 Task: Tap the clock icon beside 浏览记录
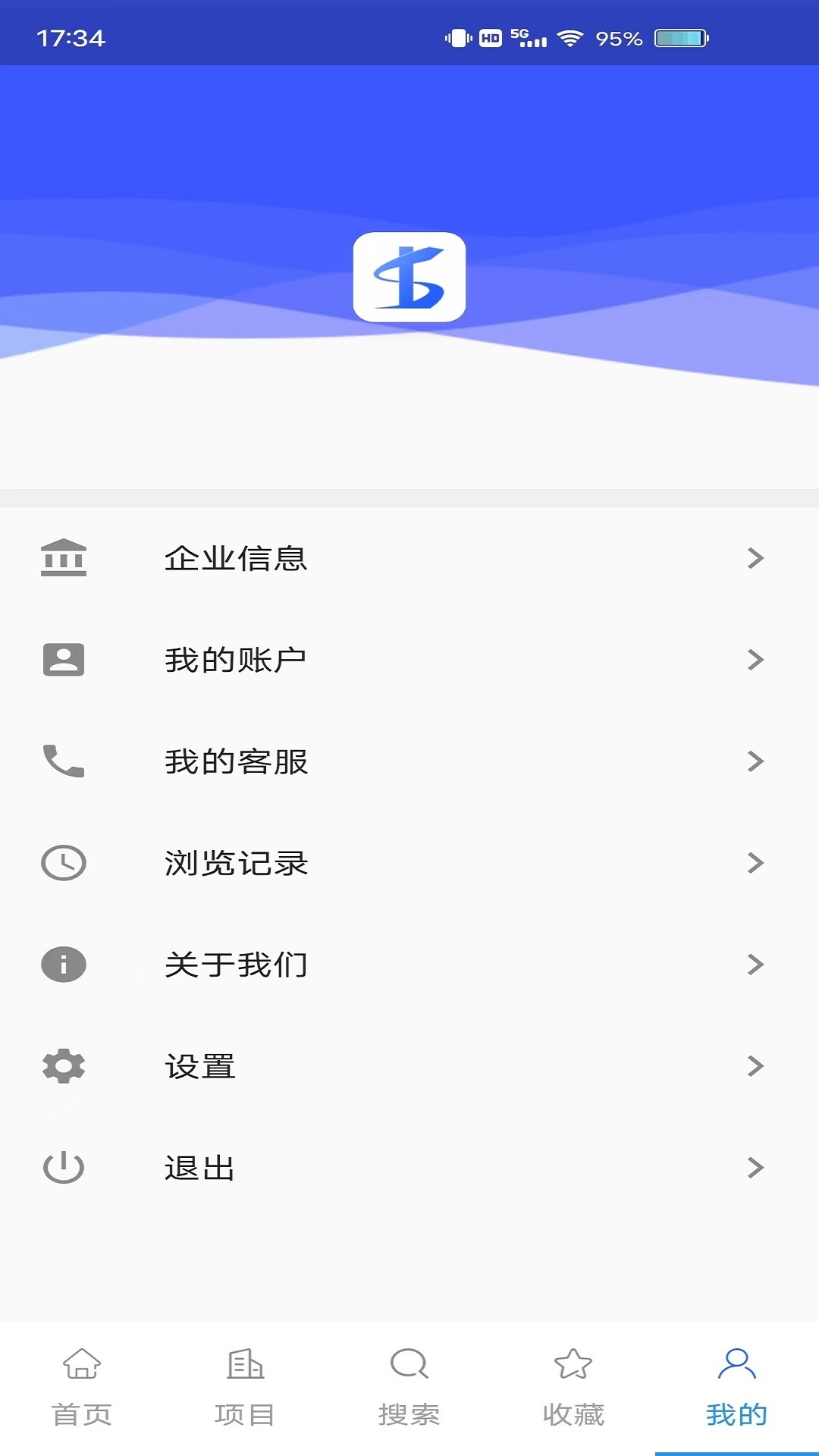[x=64, y=863]
